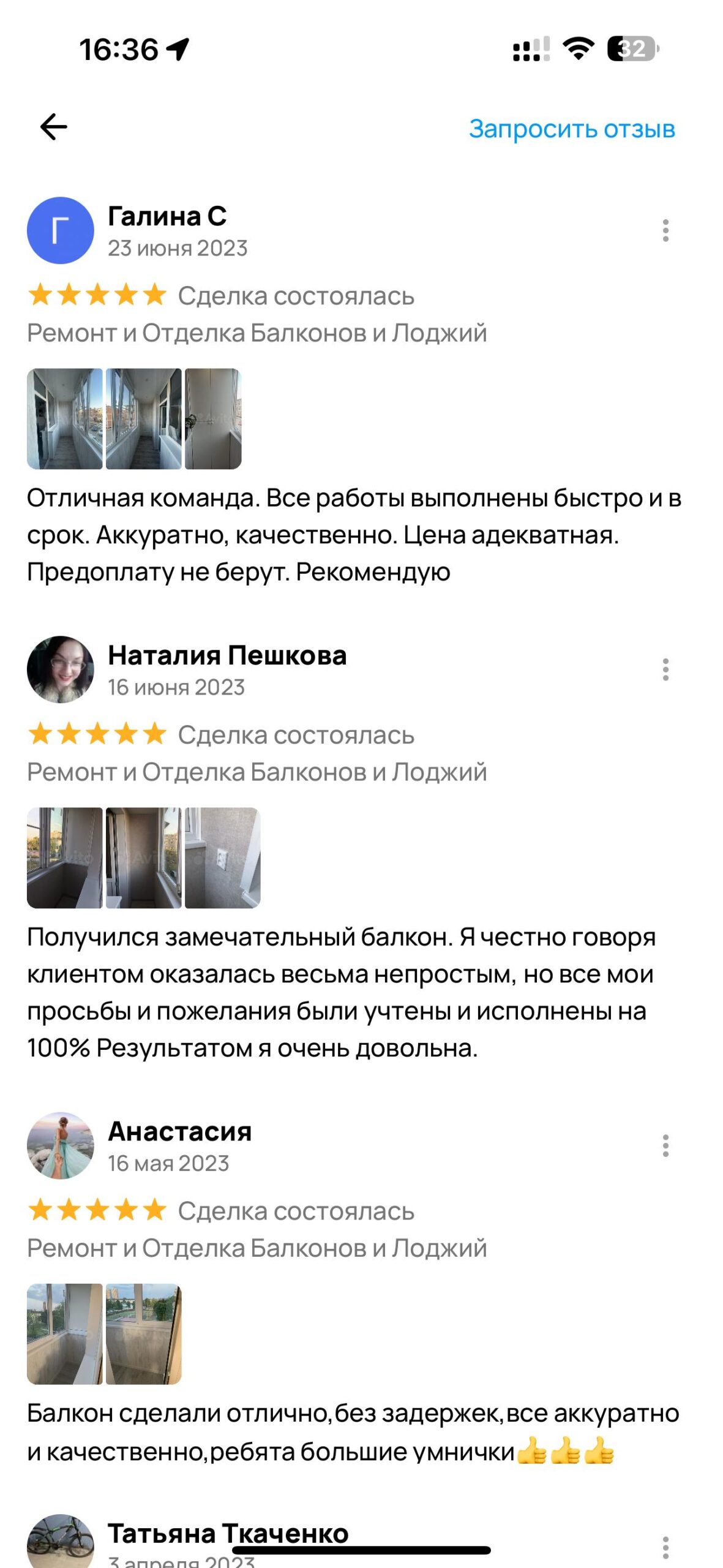Open the Запросить отзыв link
Viewport: 723px width, 1568px height.
(571, 127)
